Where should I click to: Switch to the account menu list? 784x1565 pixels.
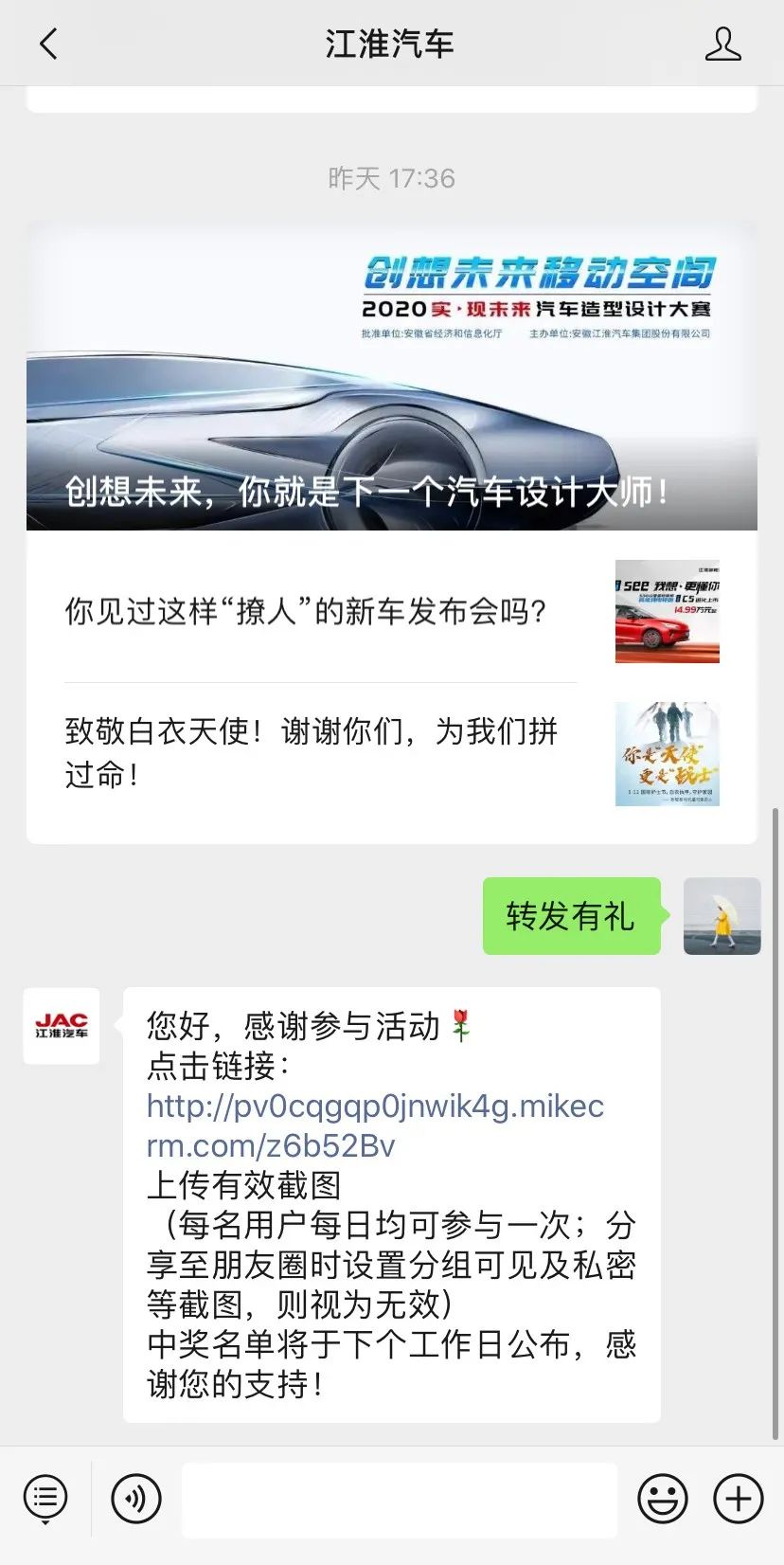click(45, 1499)
